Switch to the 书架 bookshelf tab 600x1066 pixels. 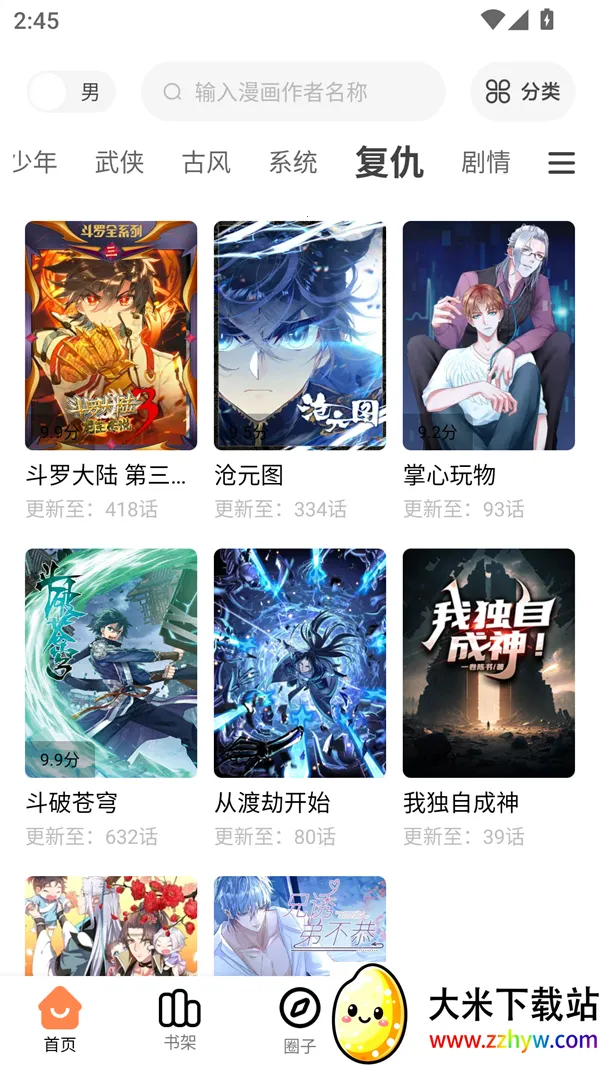[180, 1019]
